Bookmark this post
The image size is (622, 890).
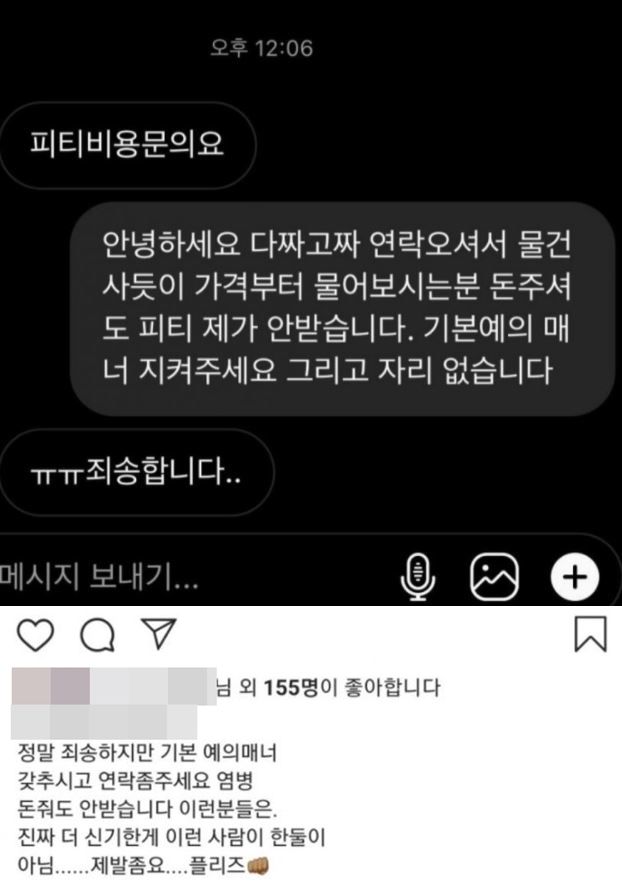coord(592,635)
